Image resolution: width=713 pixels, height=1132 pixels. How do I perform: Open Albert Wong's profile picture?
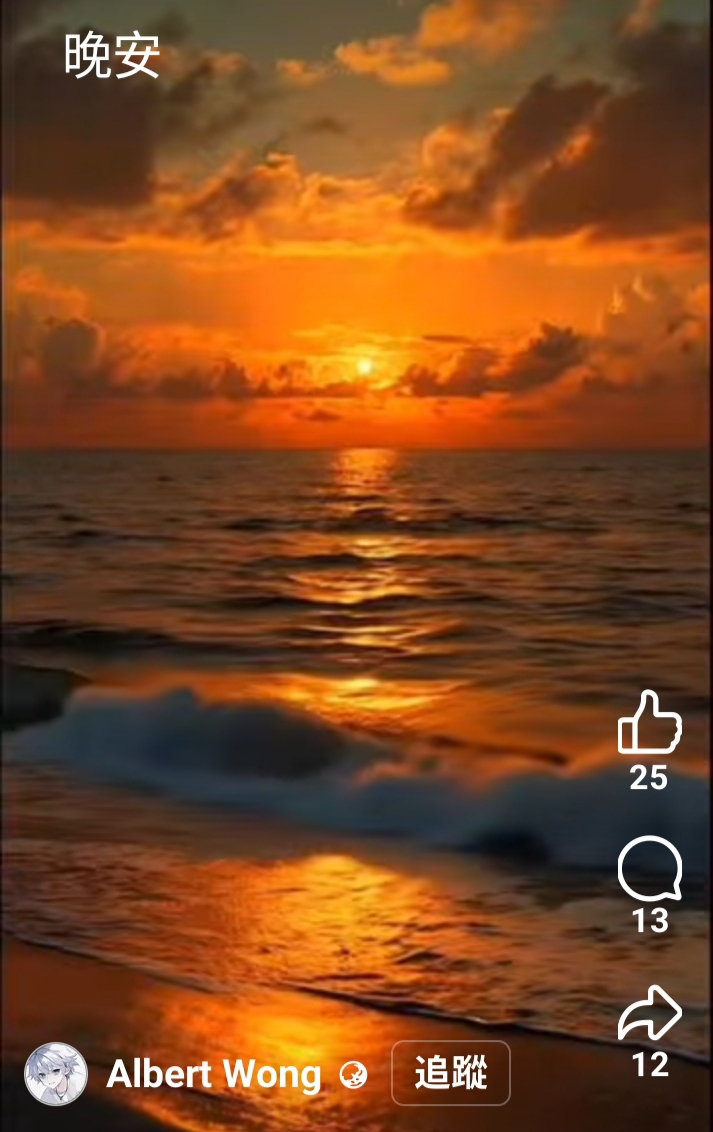[x=56, y=1074]
